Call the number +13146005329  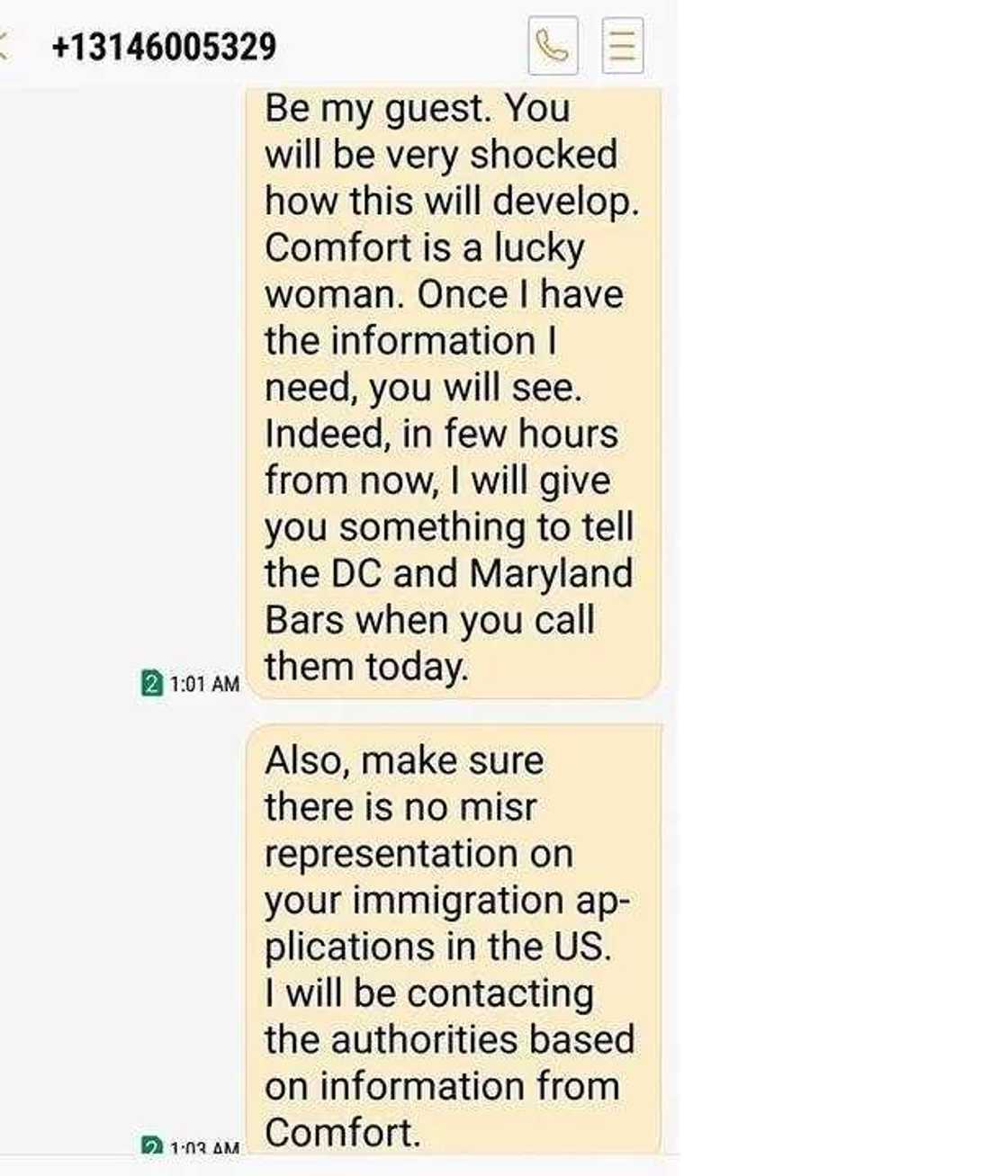click(552, 45)
